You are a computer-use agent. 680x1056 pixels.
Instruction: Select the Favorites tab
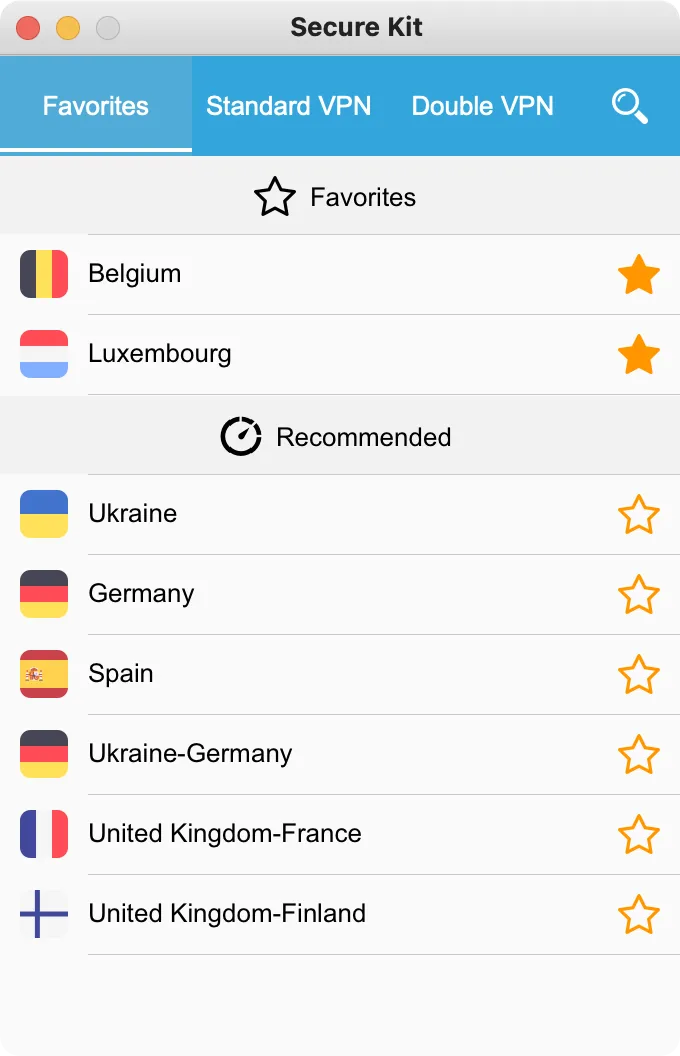pyautogui.click(x=95, y=106)
